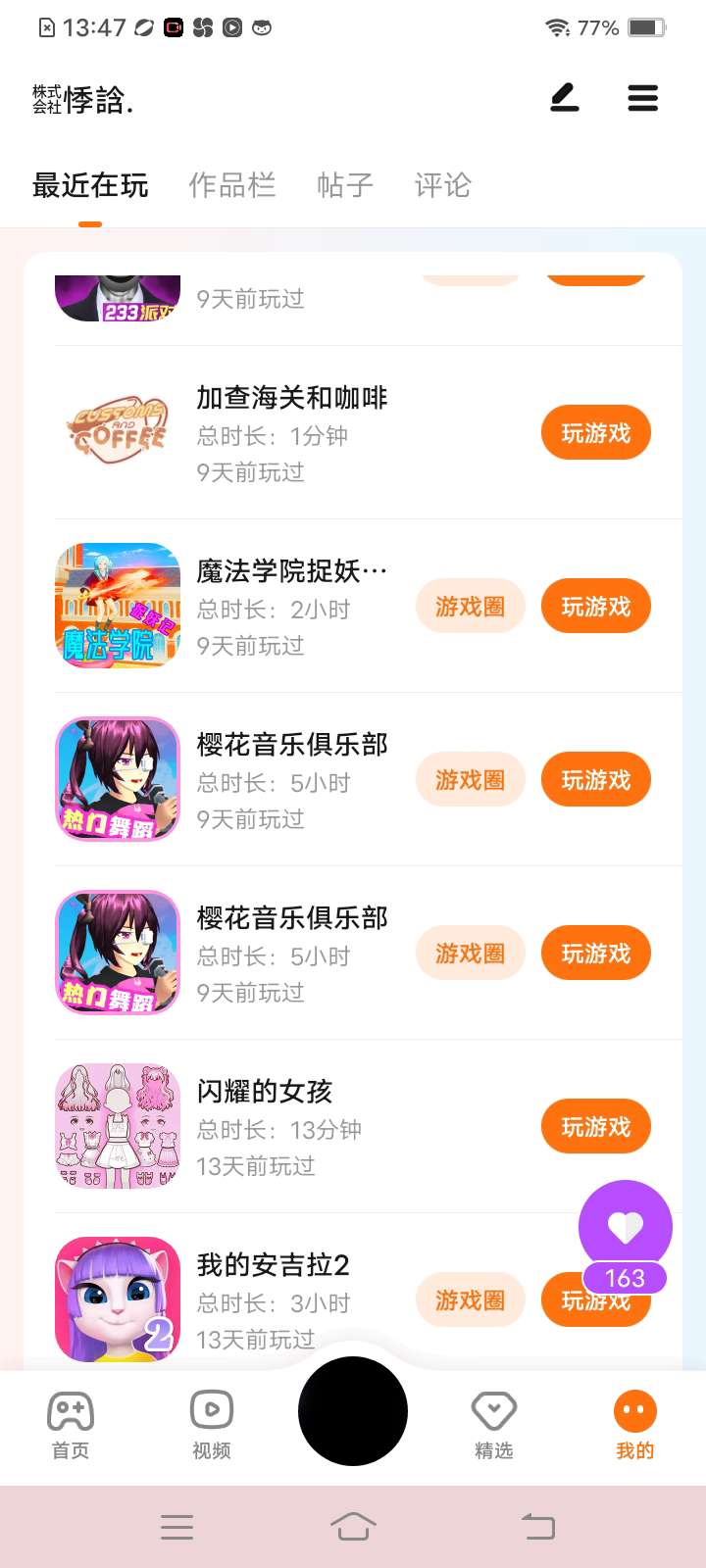The height and width of the screenshot is (1568, 706).
Task: Open the 加查海关和咖啡 game entry
Action: click(292, 398)
